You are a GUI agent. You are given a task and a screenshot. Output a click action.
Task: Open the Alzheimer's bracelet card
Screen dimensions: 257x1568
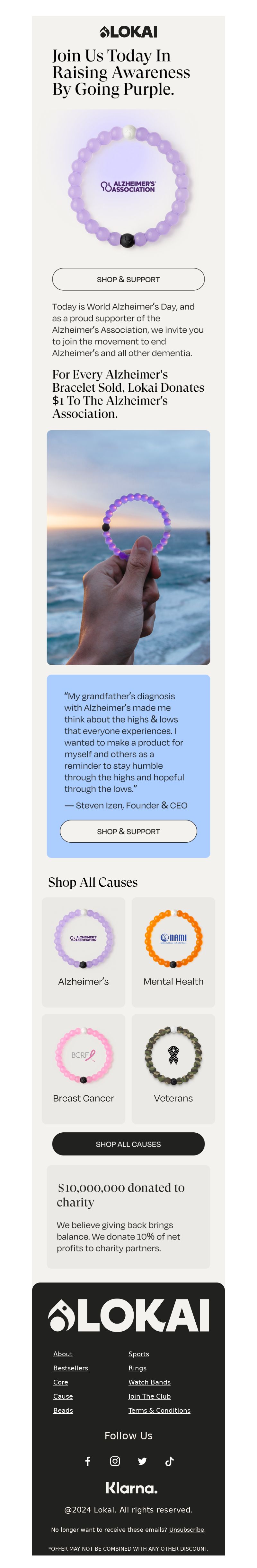click(84, 951)
